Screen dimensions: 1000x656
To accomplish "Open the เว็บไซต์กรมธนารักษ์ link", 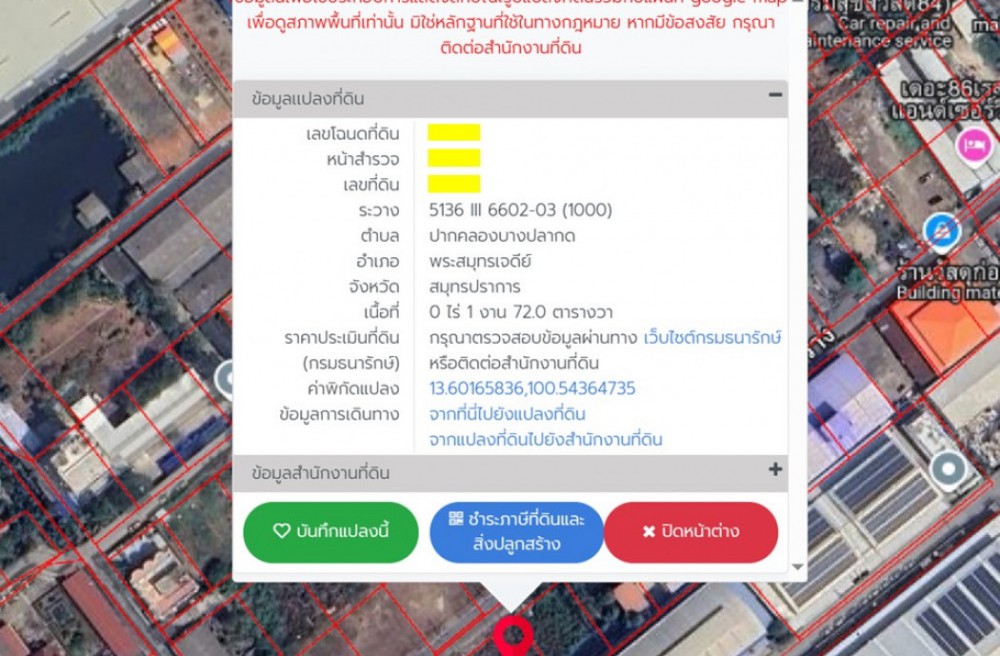I will (712, 338).
